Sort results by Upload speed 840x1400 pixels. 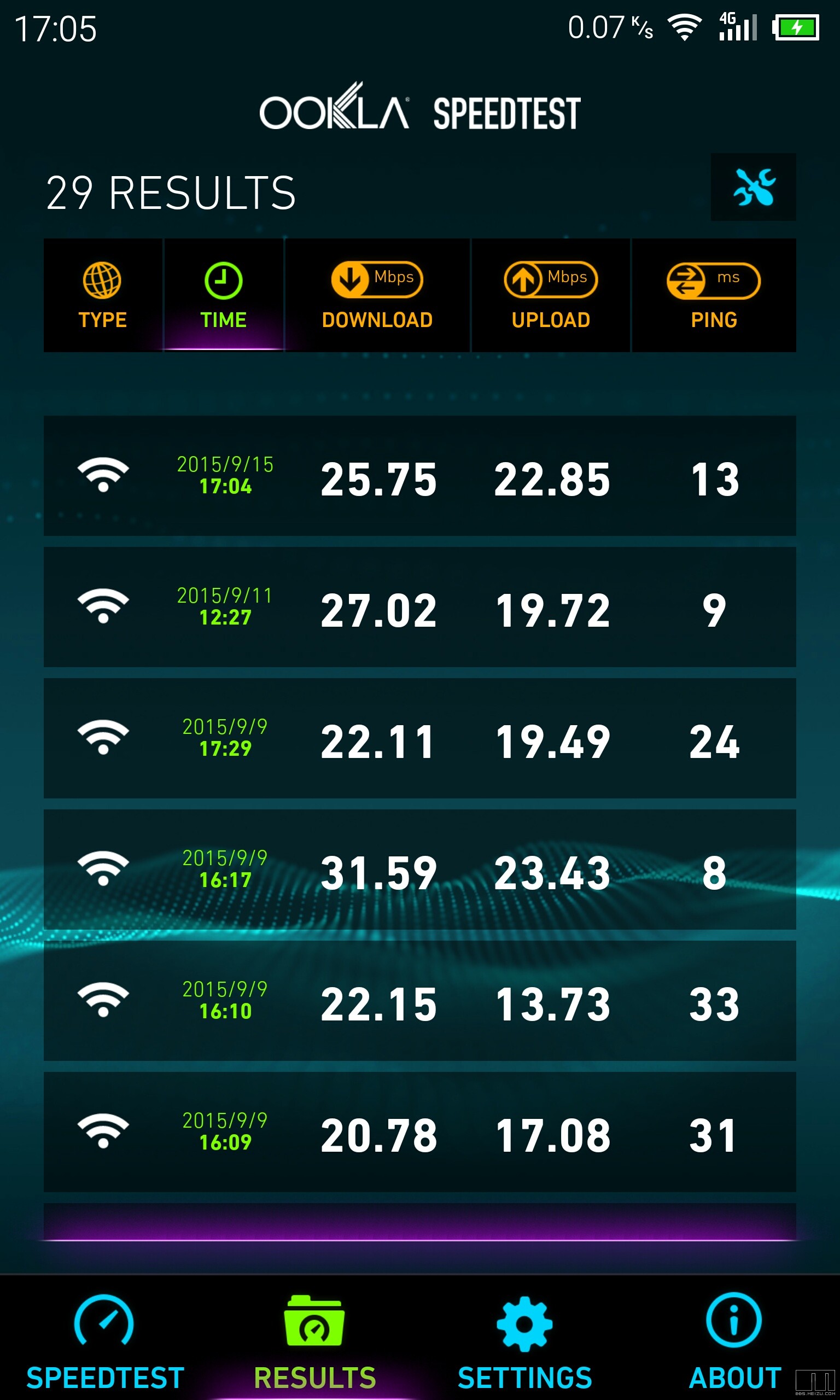550,295
